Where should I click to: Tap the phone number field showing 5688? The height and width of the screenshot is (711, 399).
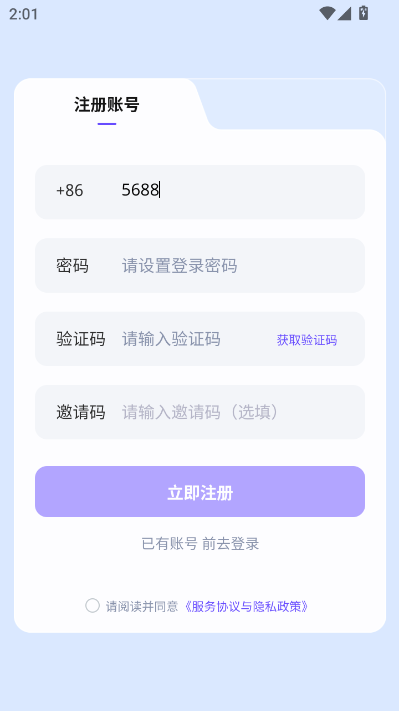coord(240,190)
